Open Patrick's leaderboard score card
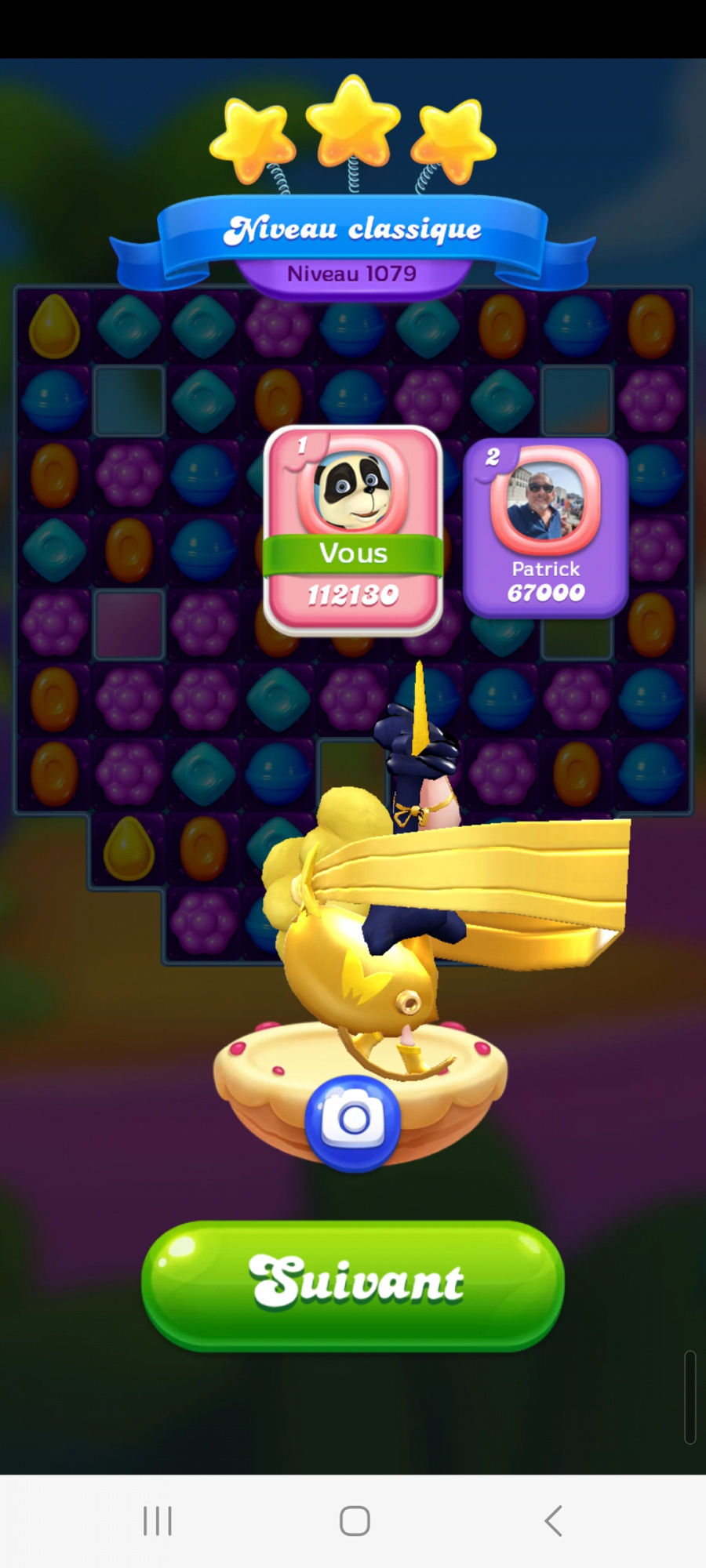706x1568 pixels. click(546, 528)
